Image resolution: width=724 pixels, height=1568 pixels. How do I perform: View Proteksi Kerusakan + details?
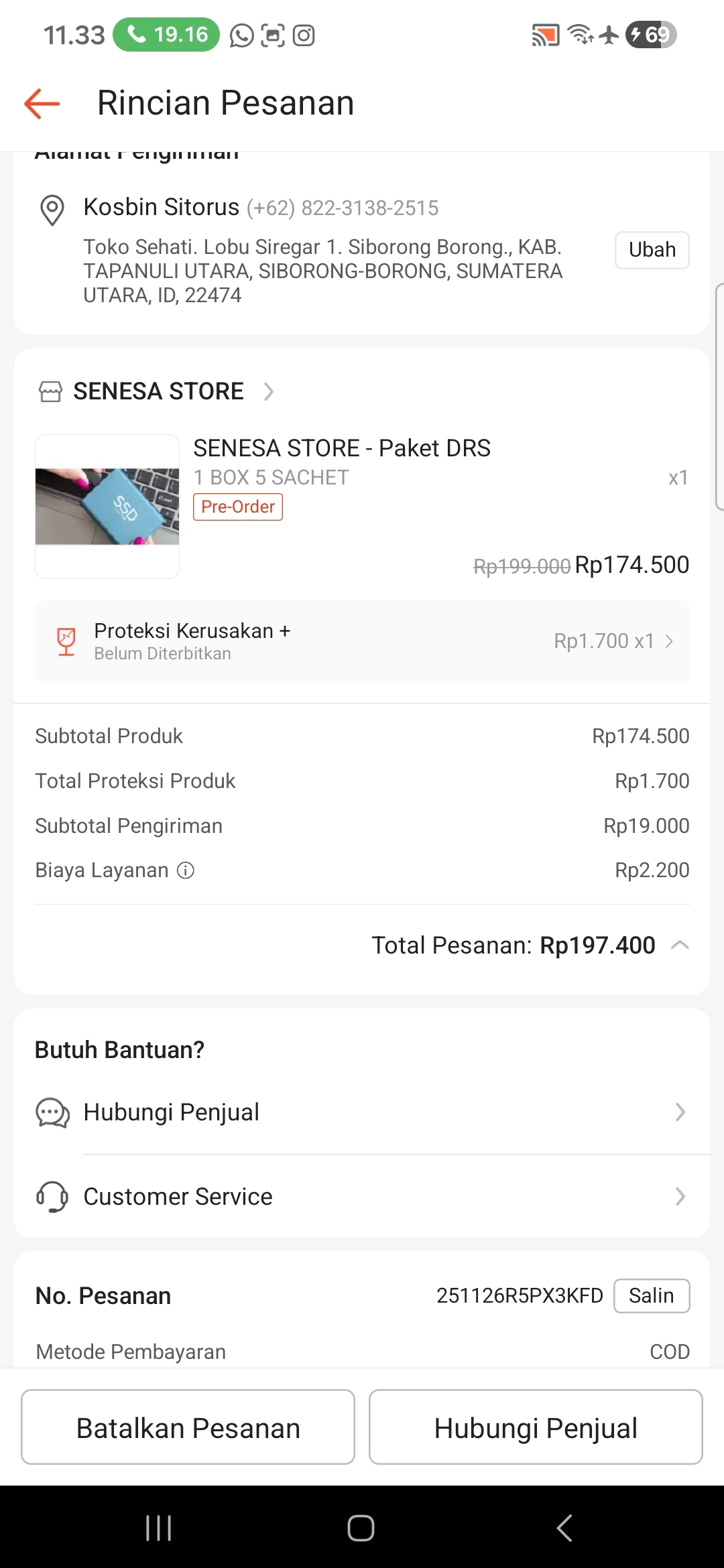362,641
